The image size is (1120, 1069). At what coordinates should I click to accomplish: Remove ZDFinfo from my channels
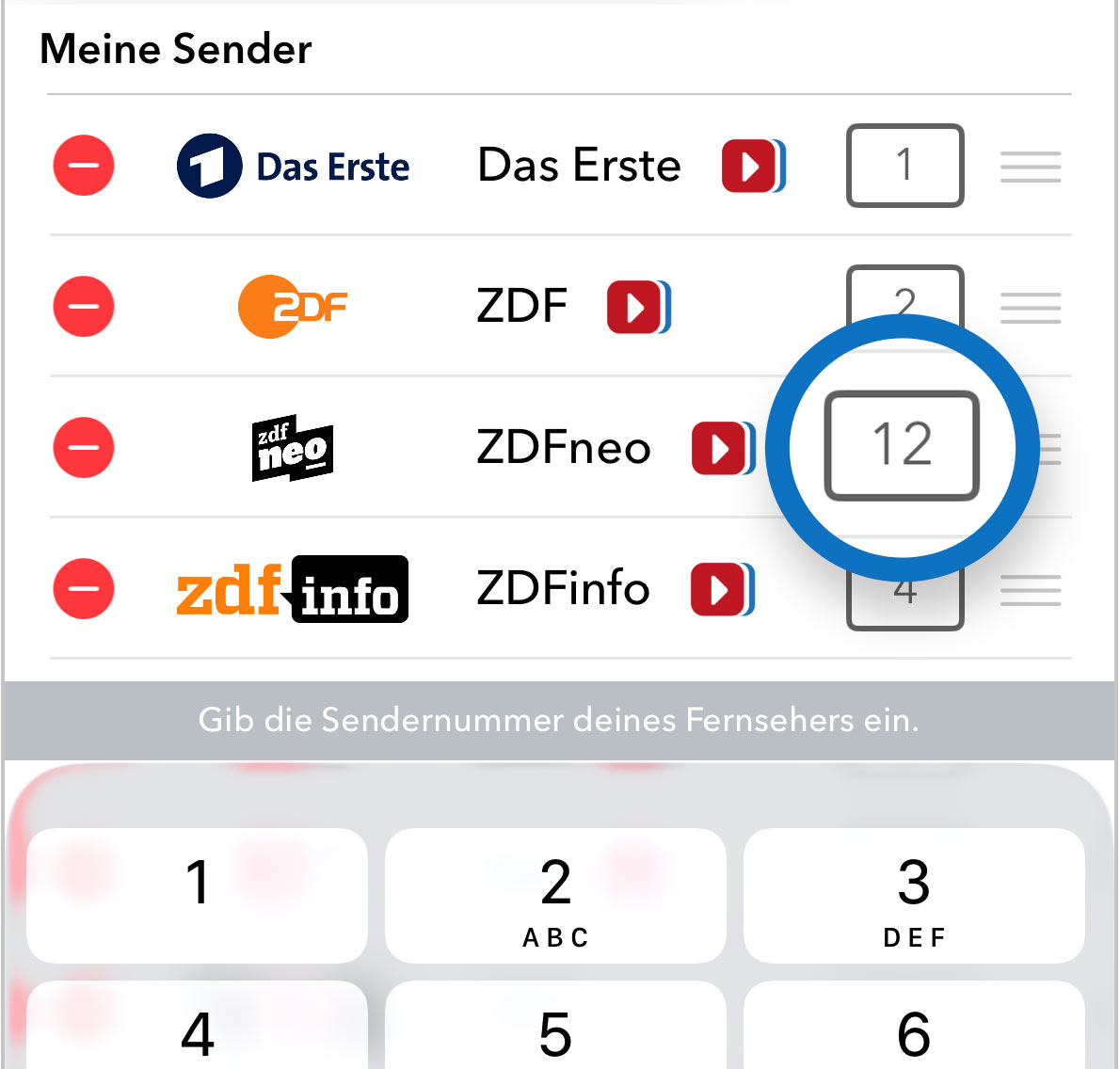coord(84,589)
